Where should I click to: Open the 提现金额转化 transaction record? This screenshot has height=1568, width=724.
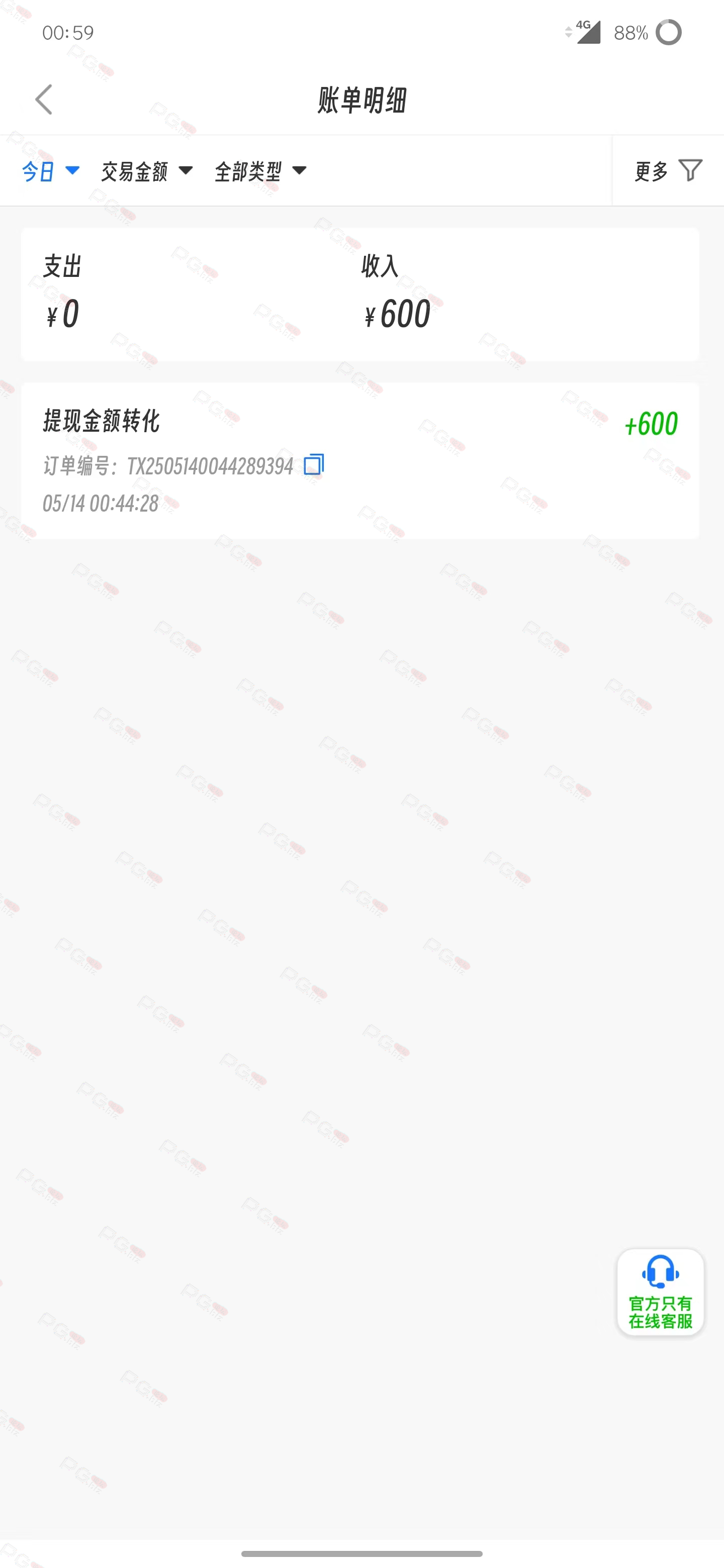tap(360, 461)
